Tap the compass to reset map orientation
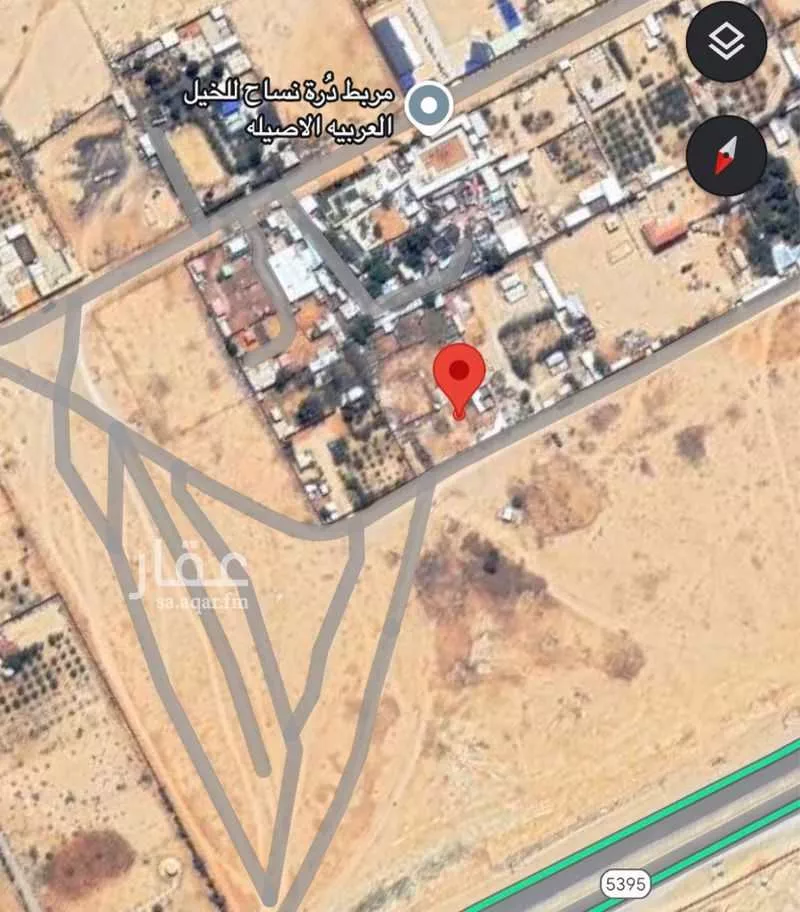This screenshot has height=912, width=800. point(727,155)
